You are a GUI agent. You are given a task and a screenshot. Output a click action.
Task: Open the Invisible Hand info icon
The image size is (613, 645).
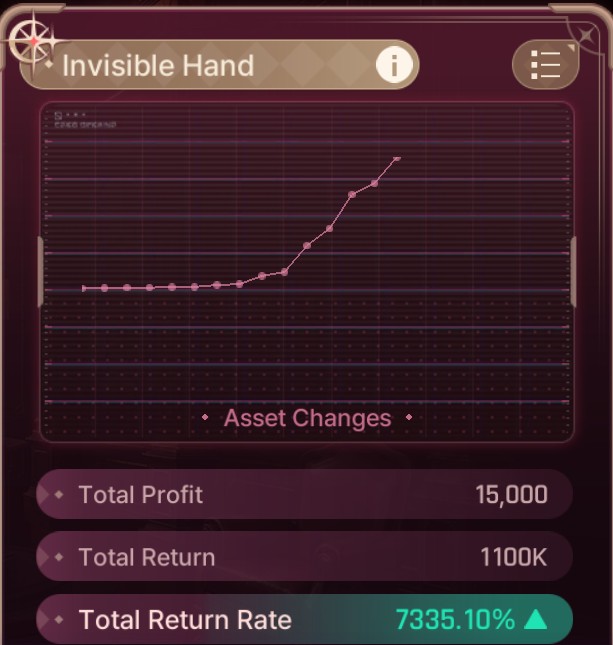click(x=394, y=65)
